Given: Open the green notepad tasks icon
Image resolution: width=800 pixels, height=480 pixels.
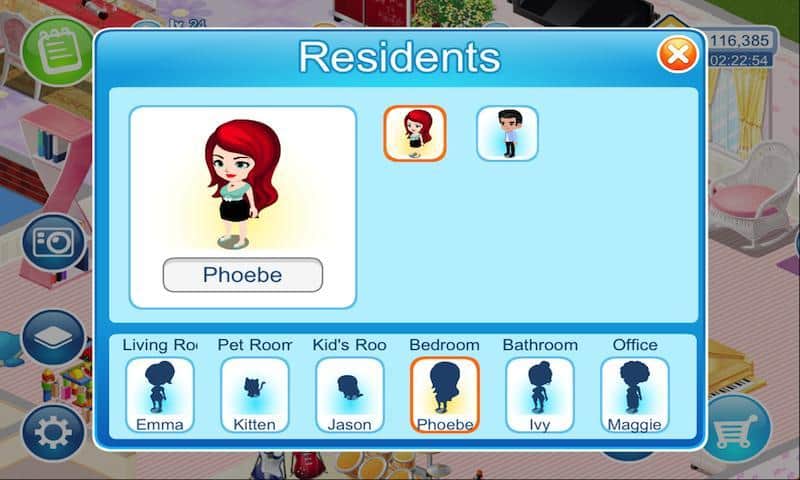Looking at the screenshot, I should pos(55,50).
